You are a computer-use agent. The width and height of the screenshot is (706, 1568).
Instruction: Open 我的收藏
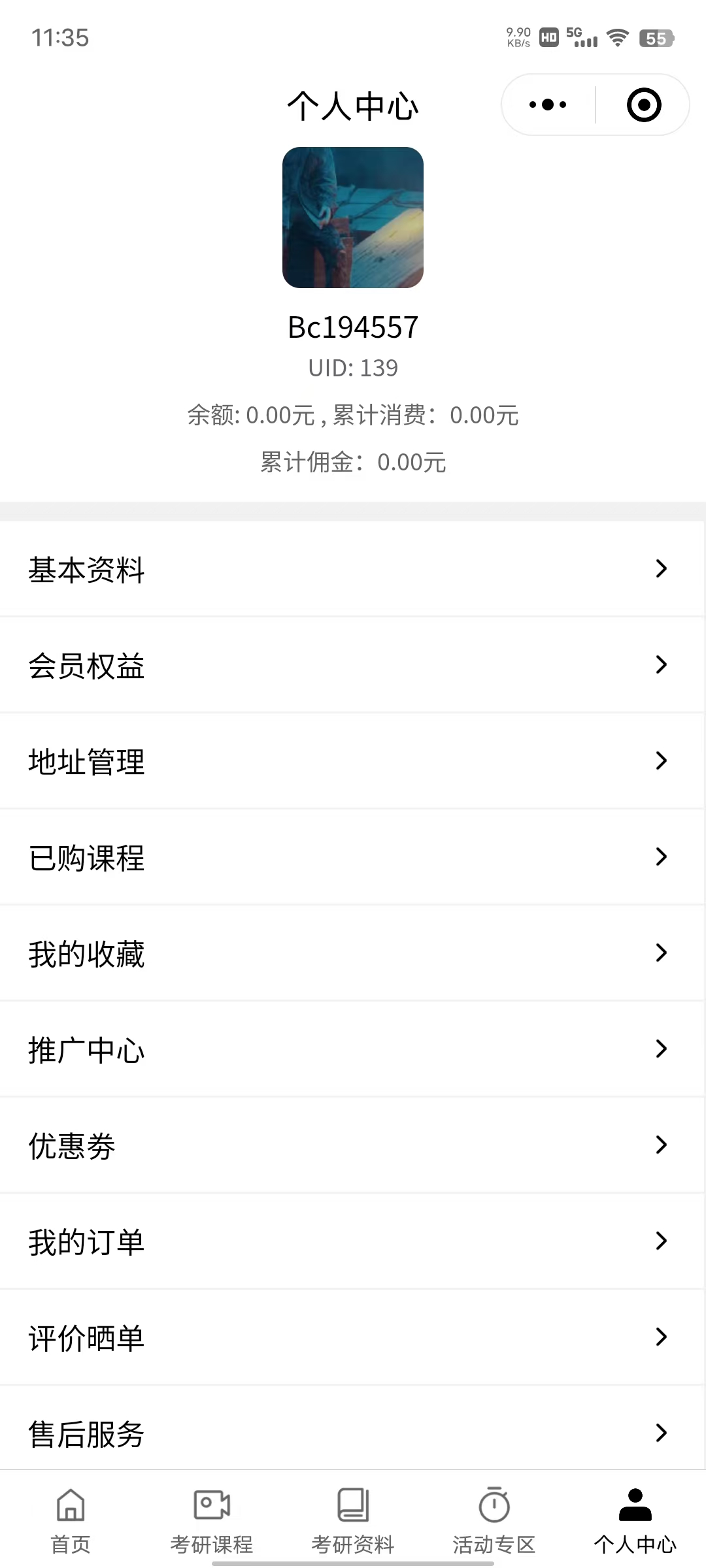point(353,953)
